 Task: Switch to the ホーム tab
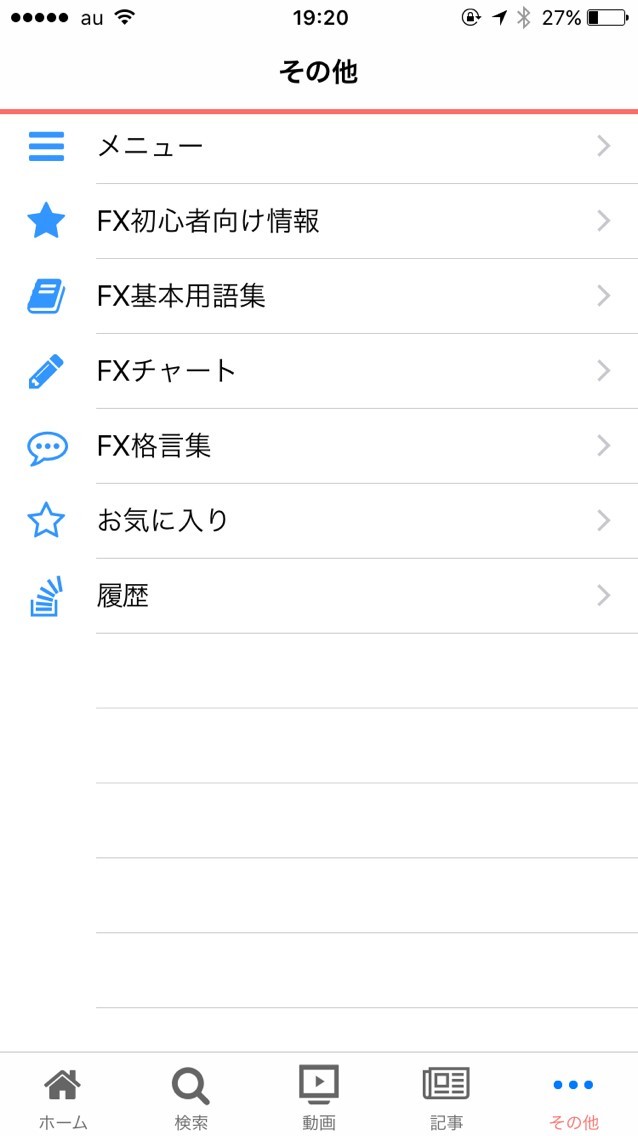click(x=63, y=1097)
